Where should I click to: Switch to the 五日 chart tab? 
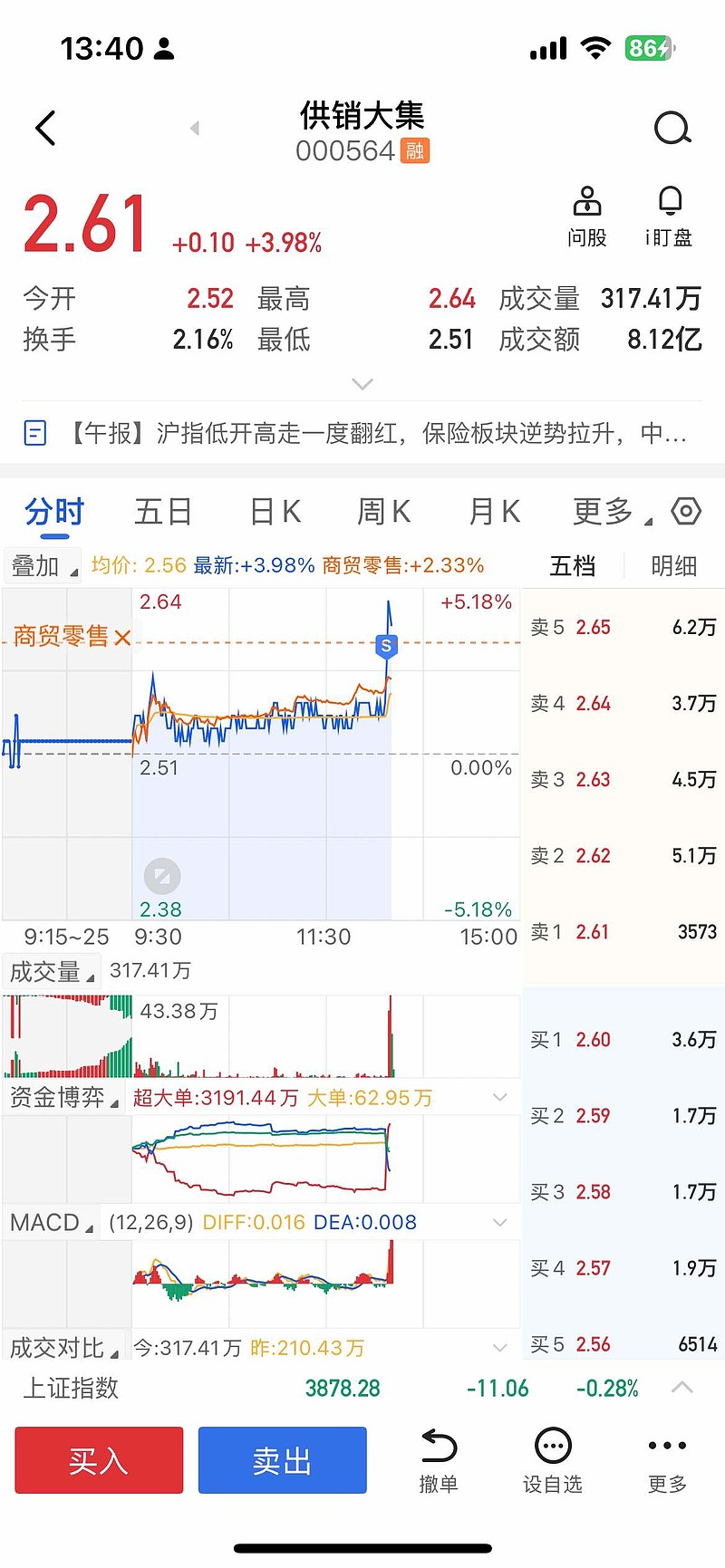point(163,512)
